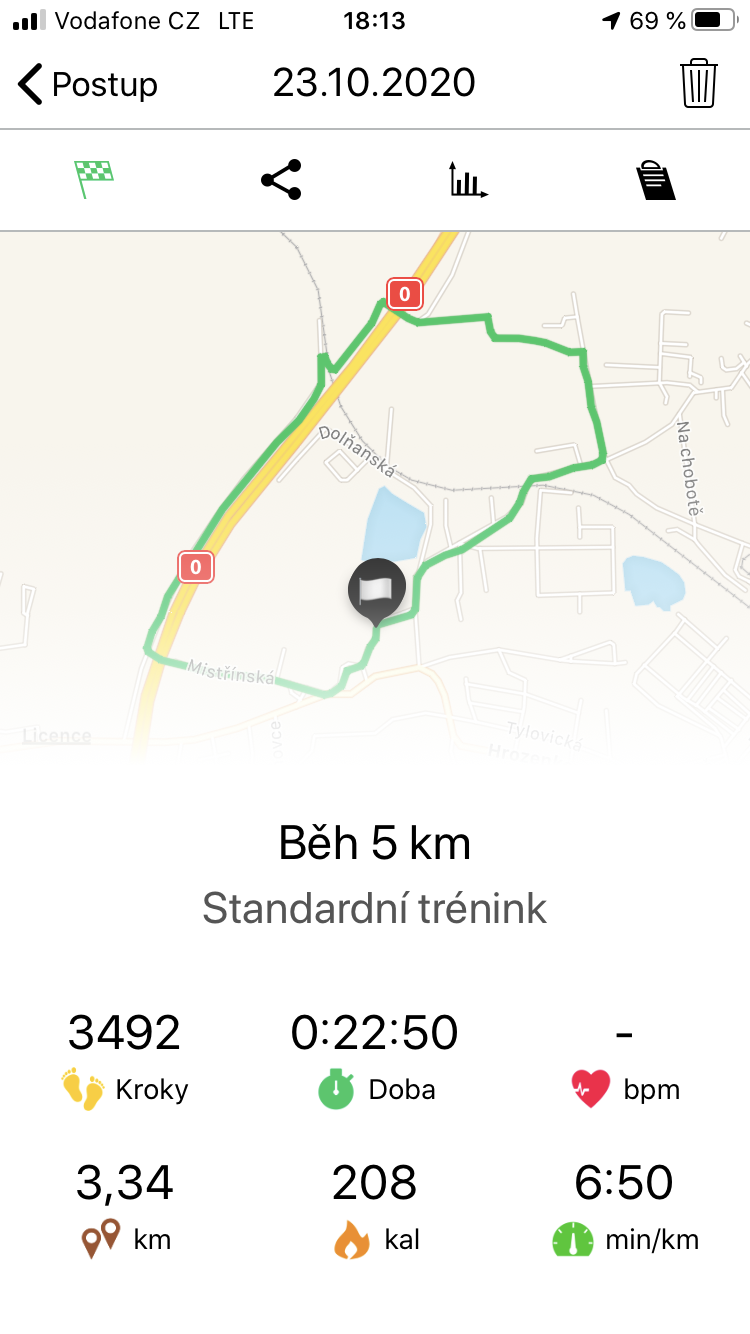Delete this workout with the trash icon

(699, 83)
